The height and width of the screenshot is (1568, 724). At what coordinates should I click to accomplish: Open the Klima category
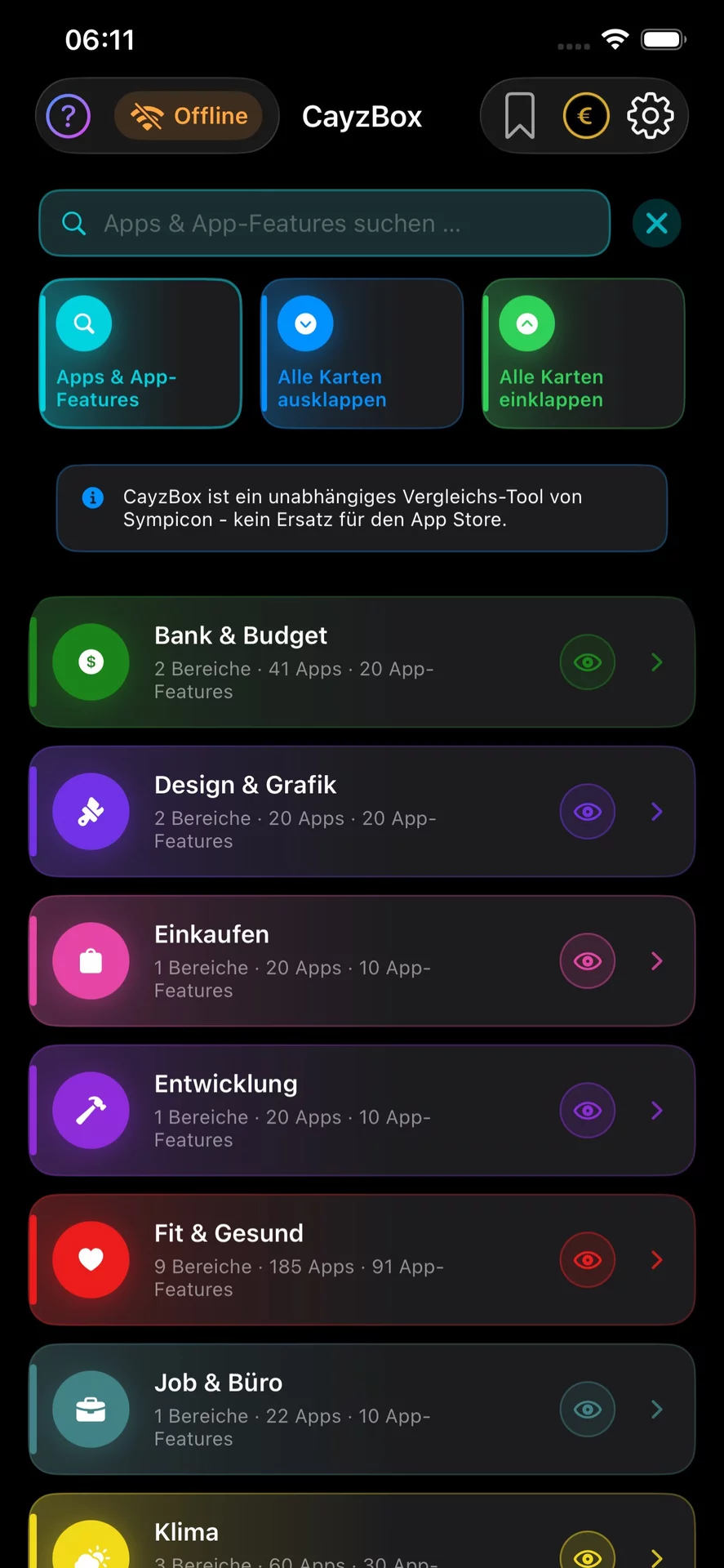tap(362, 1531)
